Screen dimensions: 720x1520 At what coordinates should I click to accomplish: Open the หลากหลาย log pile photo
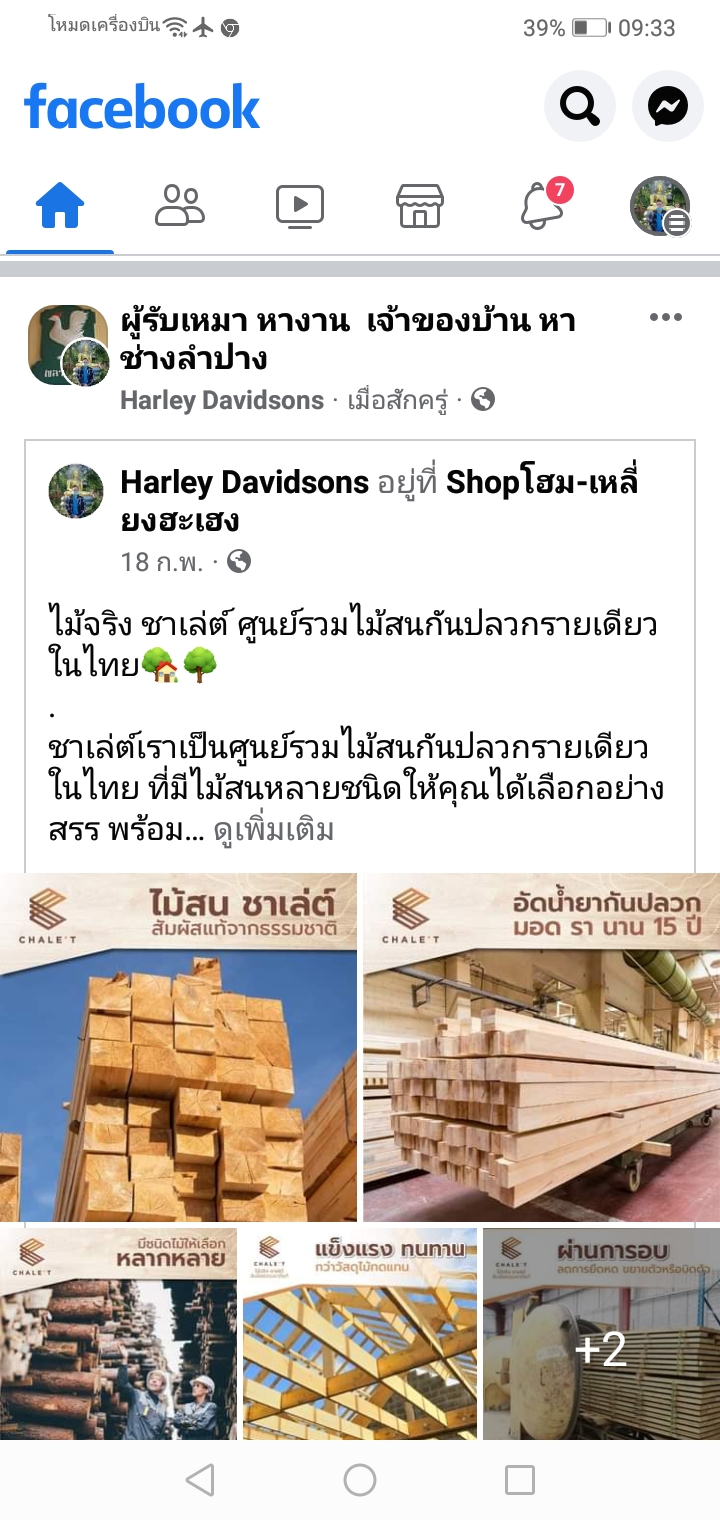[118, 1334]
